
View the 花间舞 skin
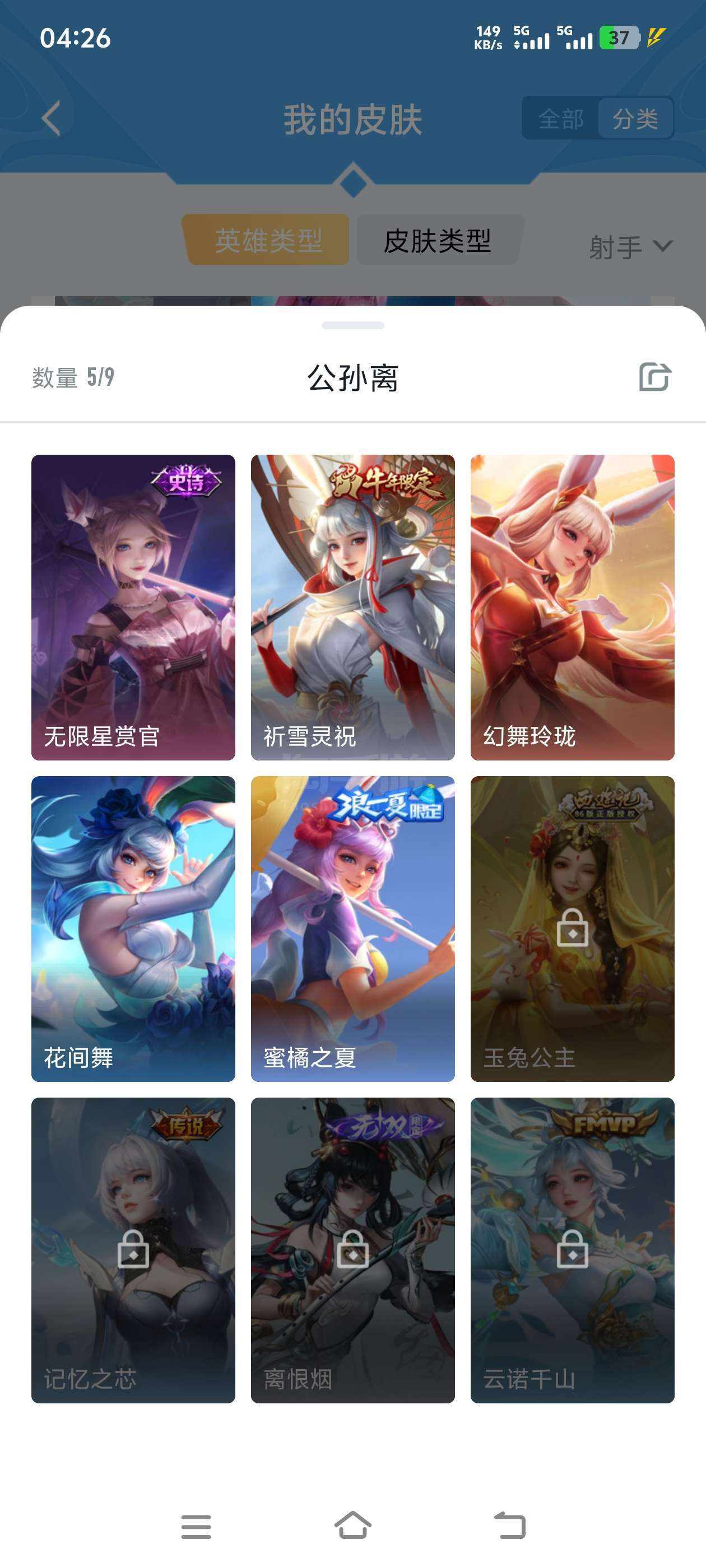tap(133, 928)
